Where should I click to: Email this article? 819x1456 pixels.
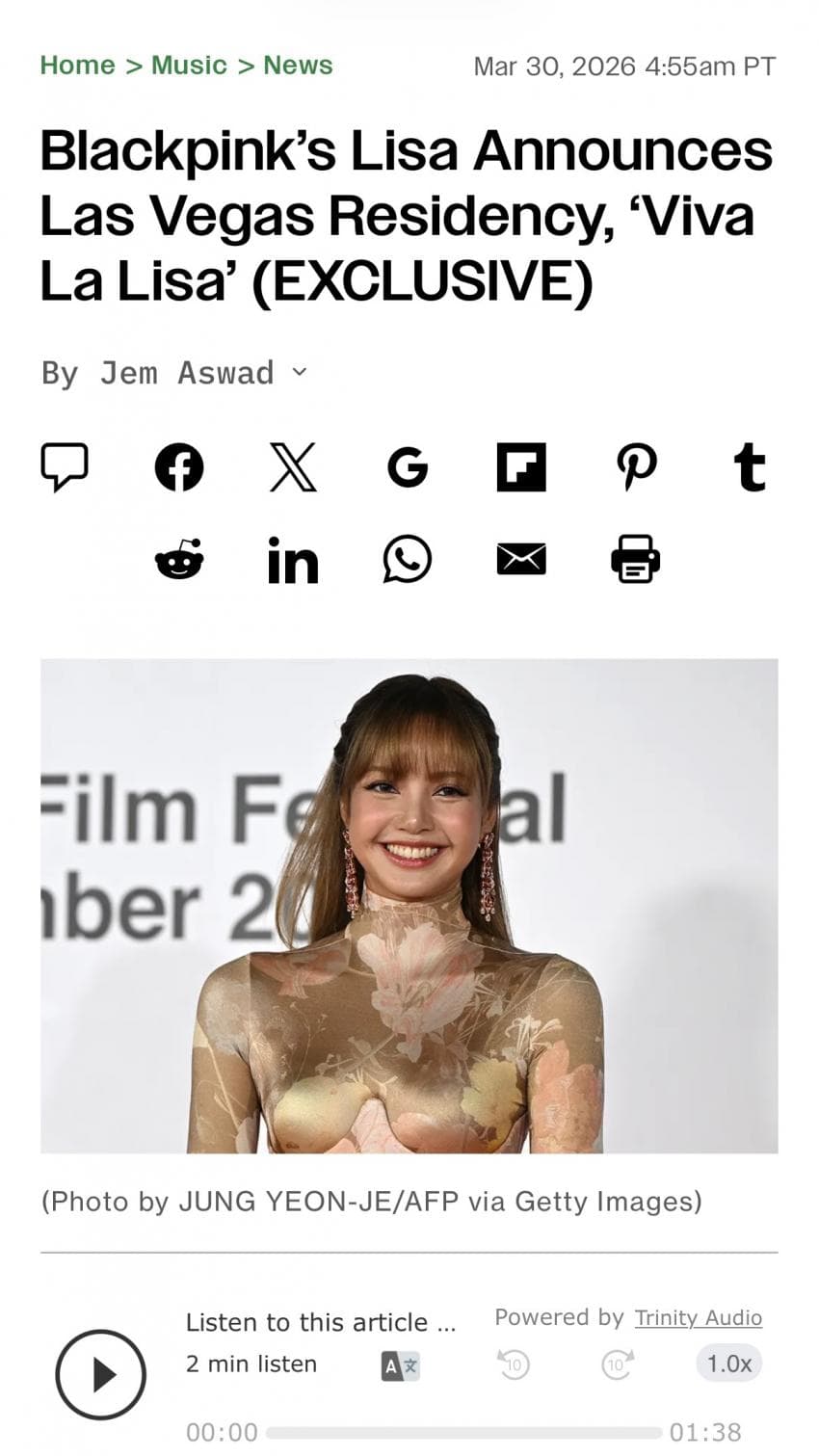(x=521, y=559)
